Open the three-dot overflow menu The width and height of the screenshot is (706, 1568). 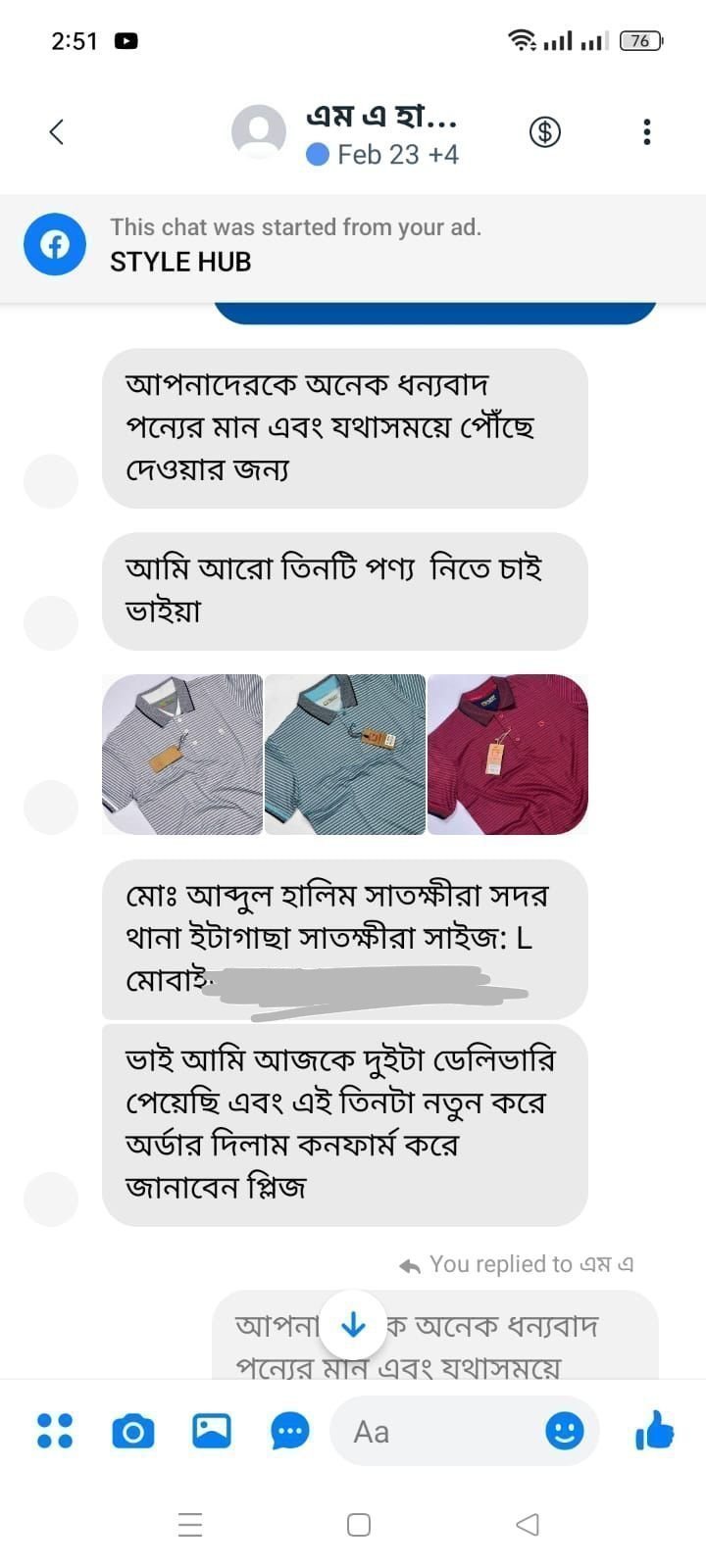pos(646,131)
